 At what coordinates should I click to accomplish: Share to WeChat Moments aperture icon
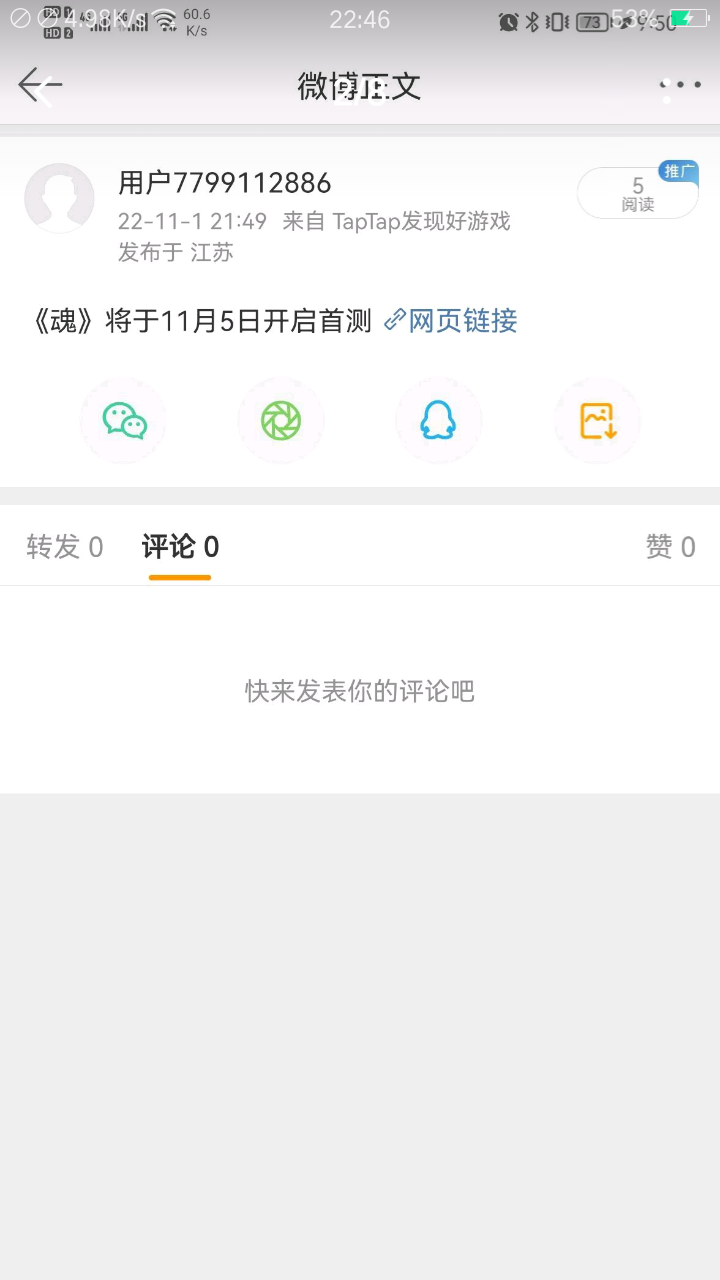(x=281, y=421)
